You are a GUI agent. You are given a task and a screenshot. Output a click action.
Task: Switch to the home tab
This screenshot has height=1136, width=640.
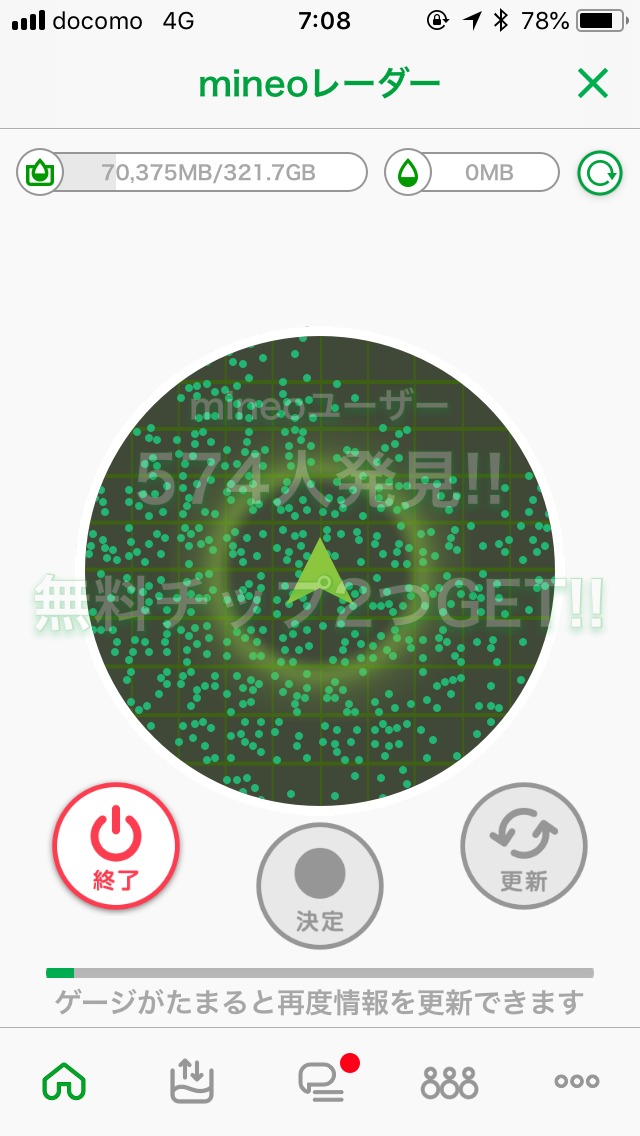point(64,1081)
